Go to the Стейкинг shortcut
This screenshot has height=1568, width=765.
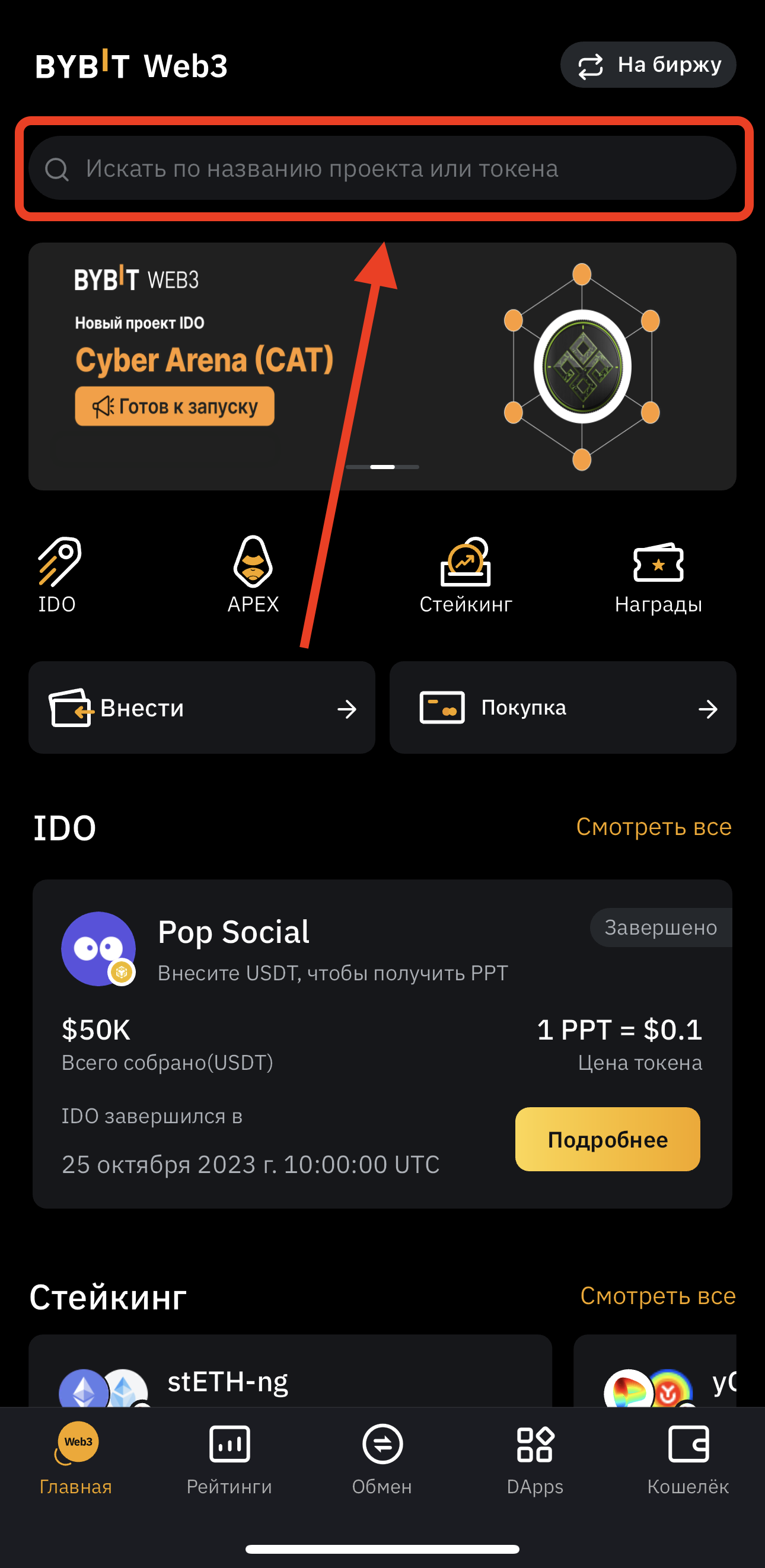pos(466,575)
